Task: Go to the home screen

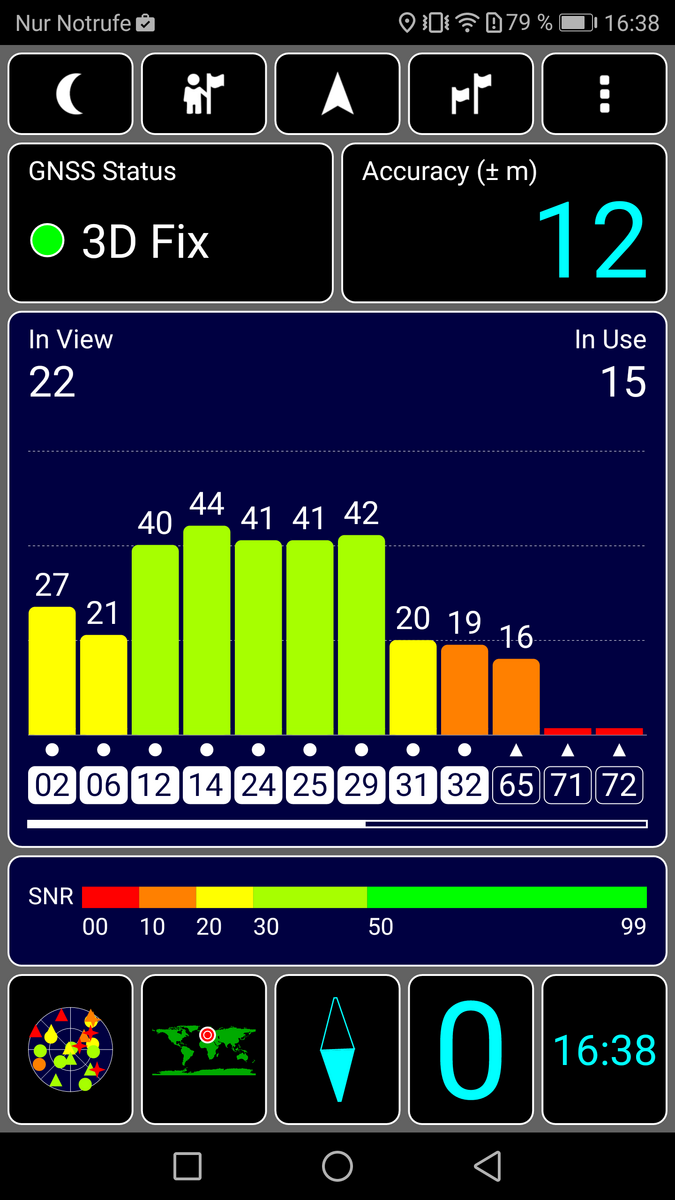Action: point(338,1166)
